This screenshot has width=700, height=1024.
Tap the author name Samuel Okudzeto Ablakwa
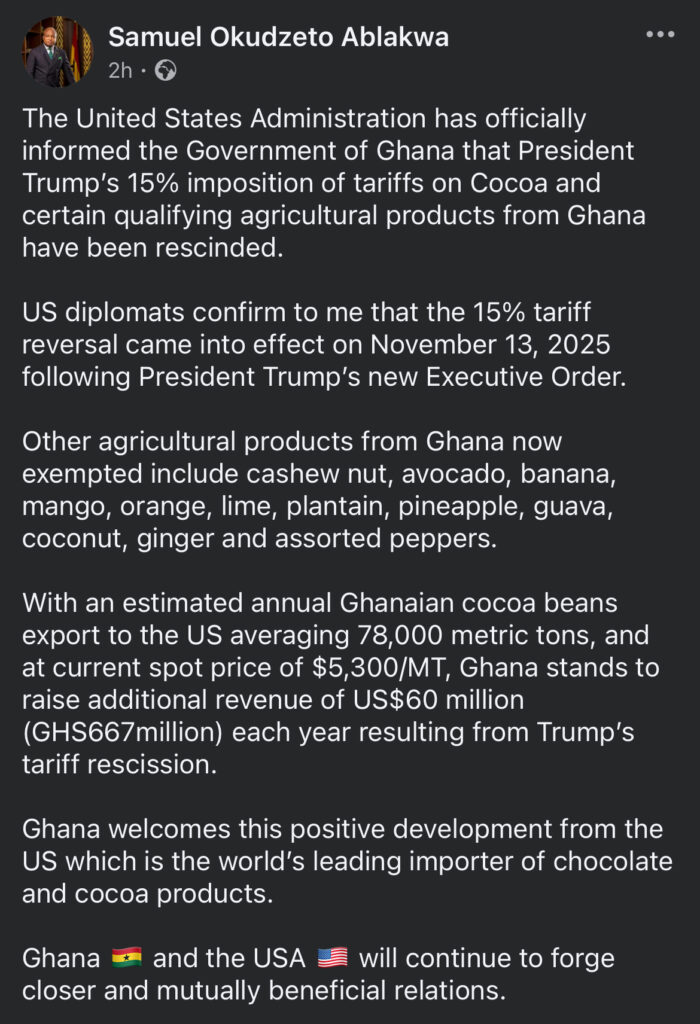278,38
